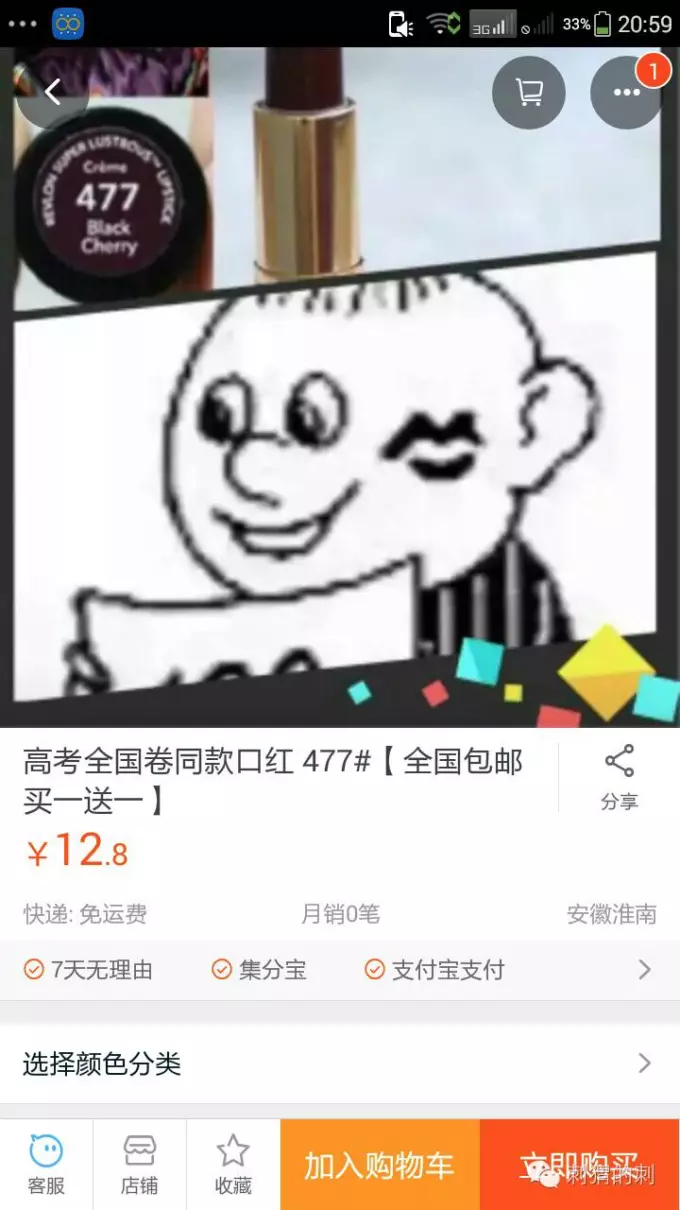The width and height of the screenshot is (680, 1210).
Task: View the lipstick product image
Action: [340, 400]
